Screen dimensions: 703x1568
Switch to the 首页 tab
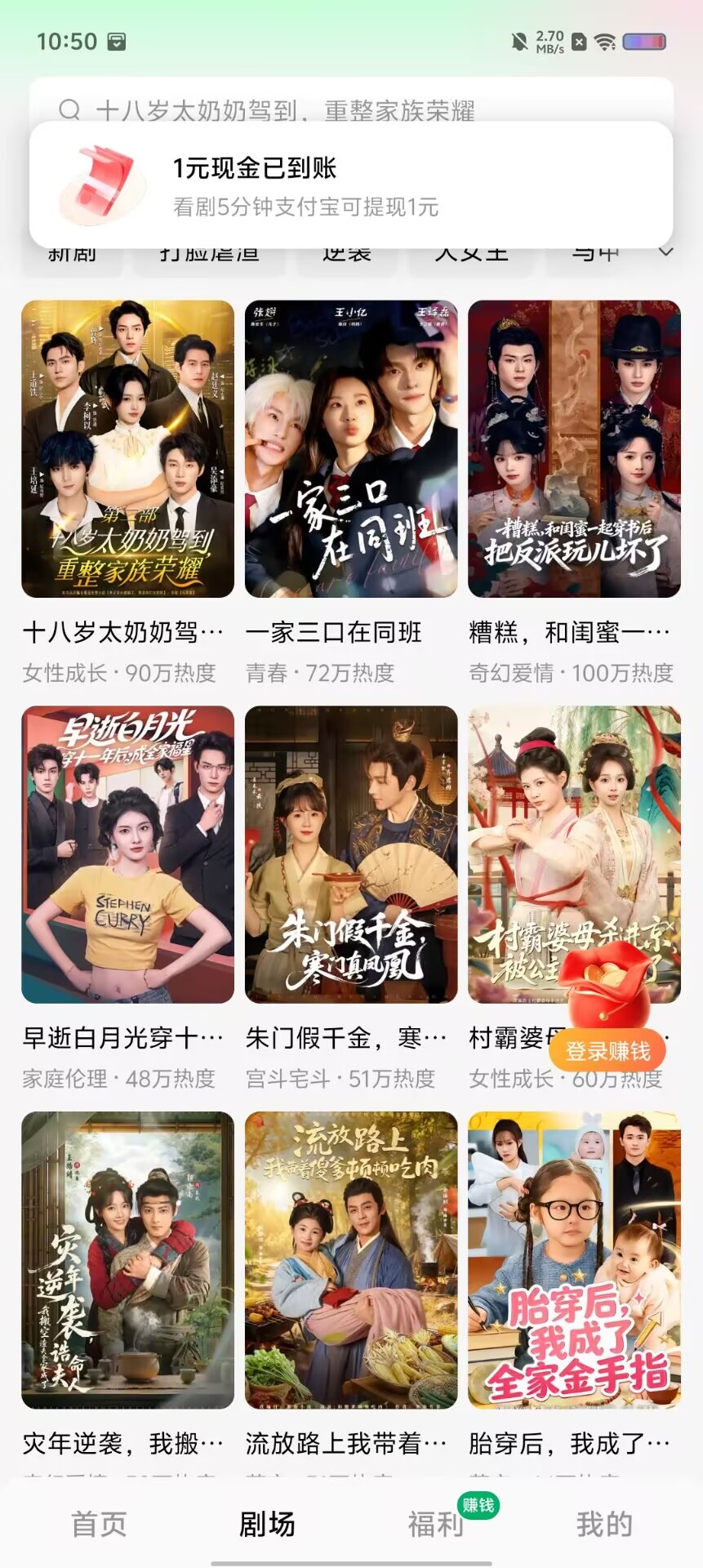coord(100,1524)
